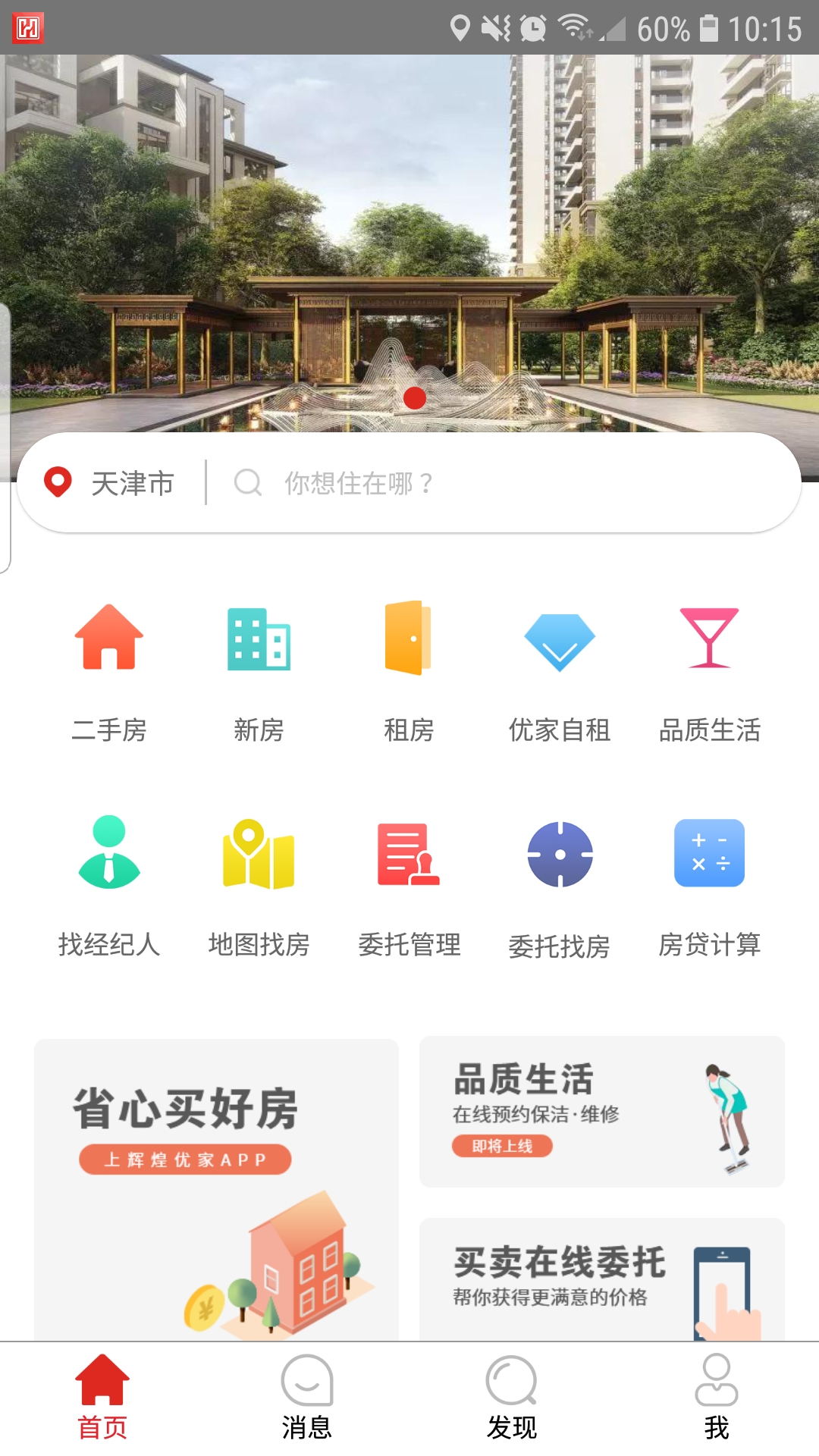819x1456 pixels.
Task: Open the 天津市 city selector
Action: pyautogui.click(x=133, y=483)
